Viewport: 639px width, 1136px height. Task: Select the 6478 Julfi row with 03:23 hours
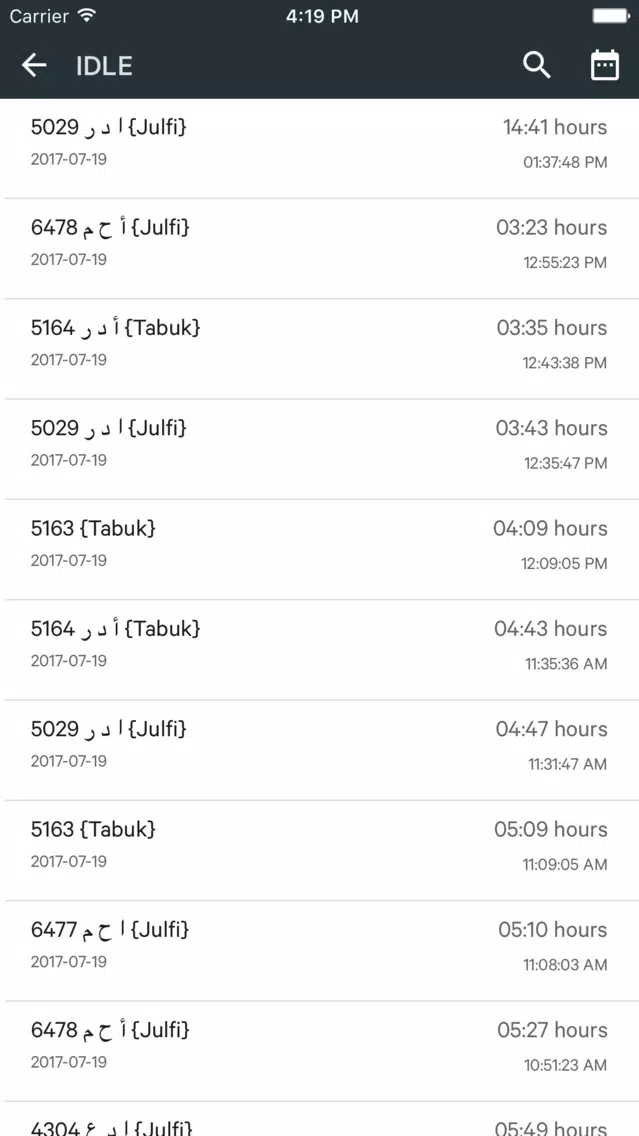(320, 248)
